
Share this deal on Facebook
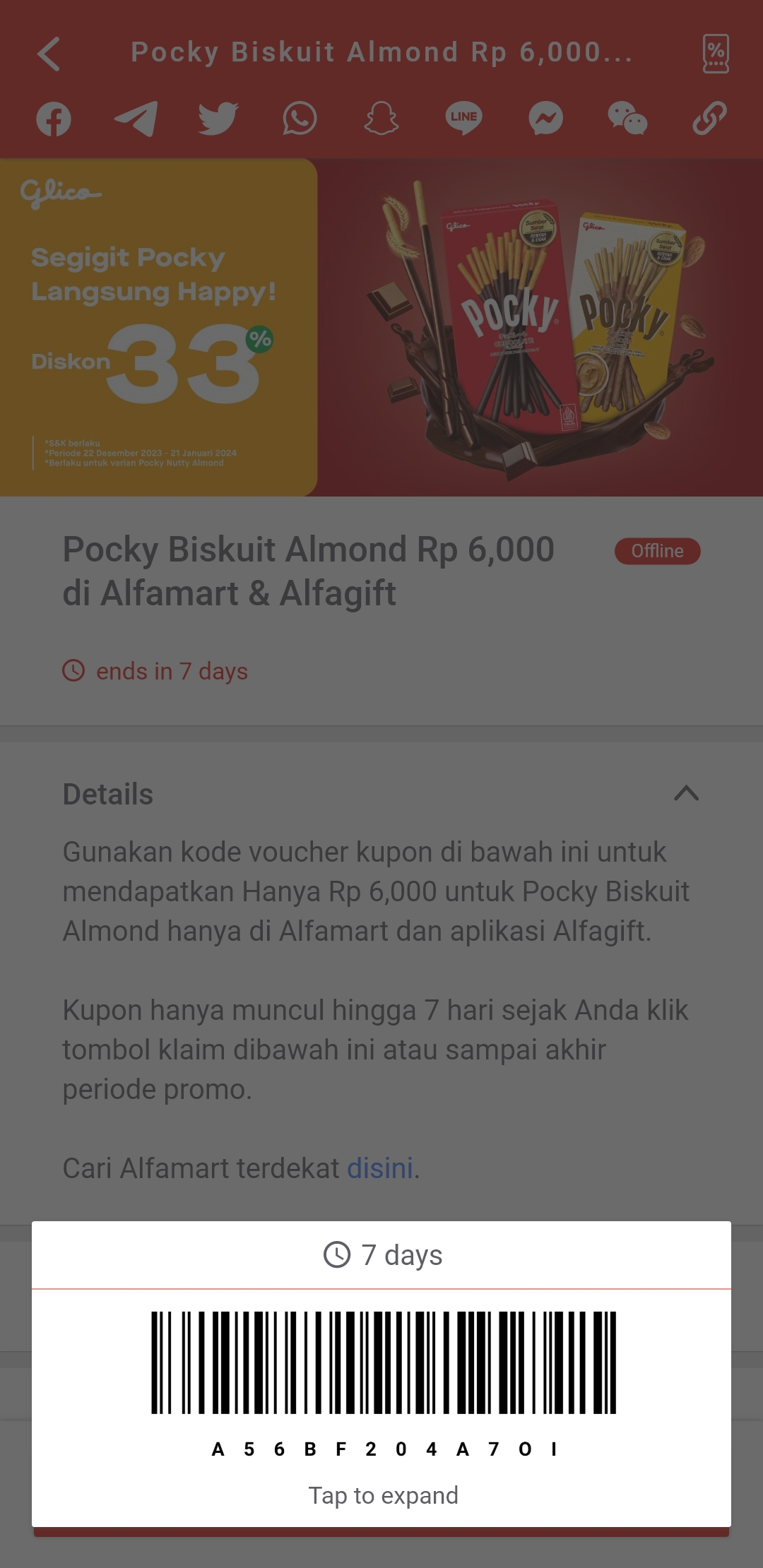click(54, 119)
